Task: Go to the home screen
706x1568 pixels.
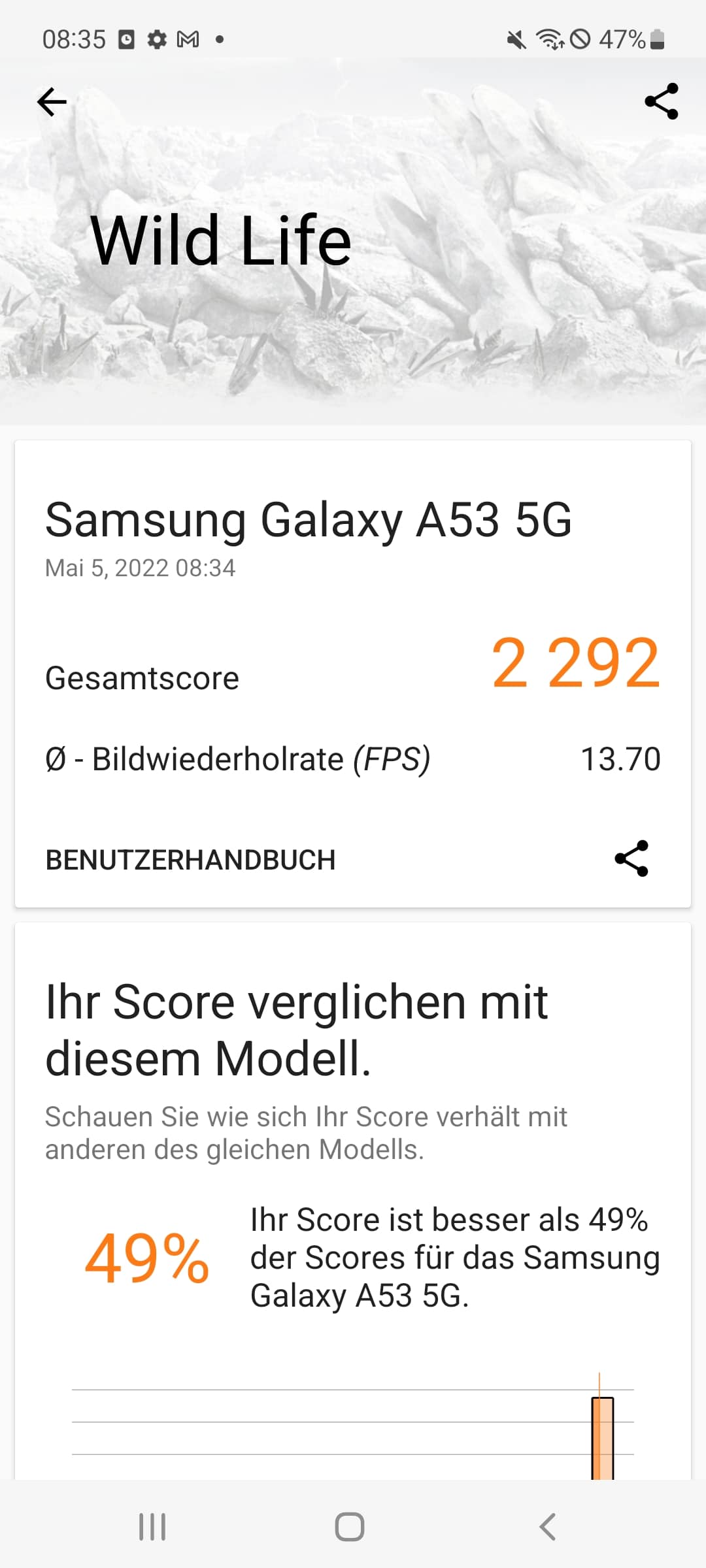Action: [350, 1527]
